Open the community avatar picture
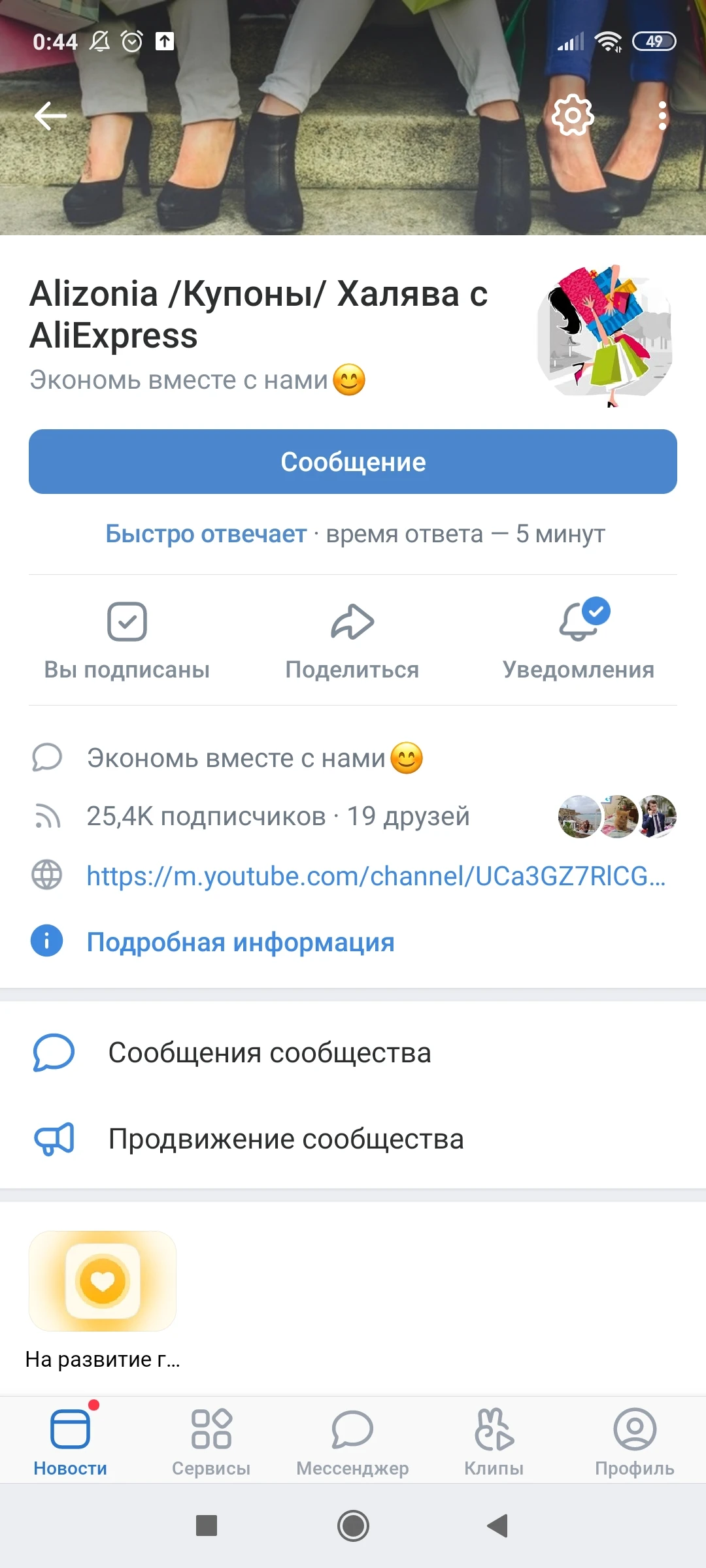The width and height of the screenshot is (706, 1568). click(605, 336)
